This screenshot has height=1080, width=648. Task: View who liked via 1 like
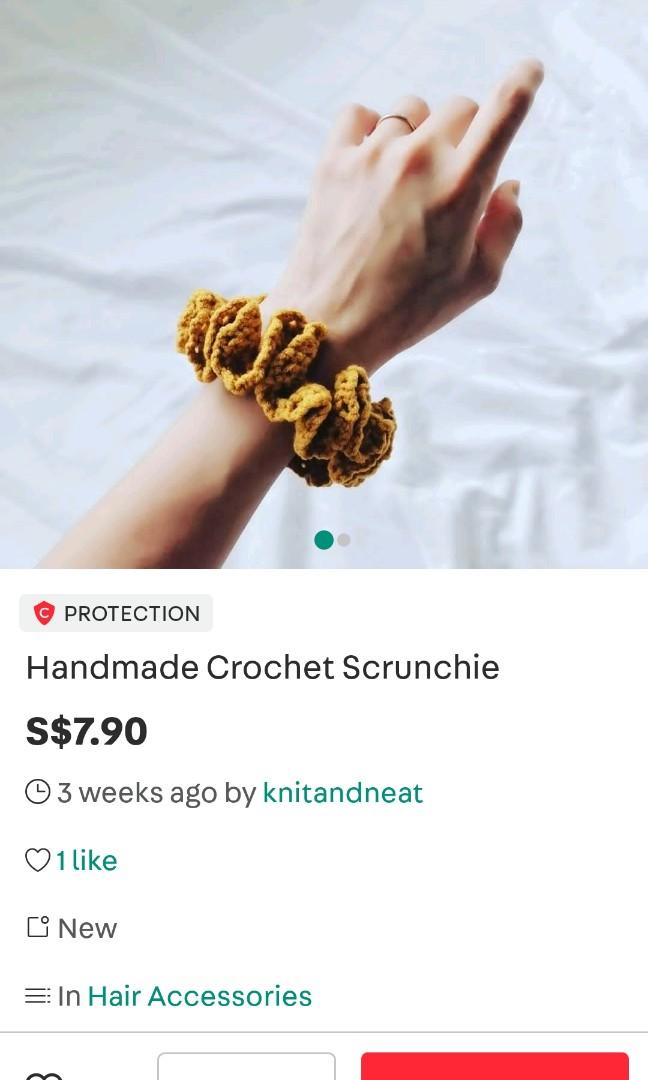click(86, 860)
